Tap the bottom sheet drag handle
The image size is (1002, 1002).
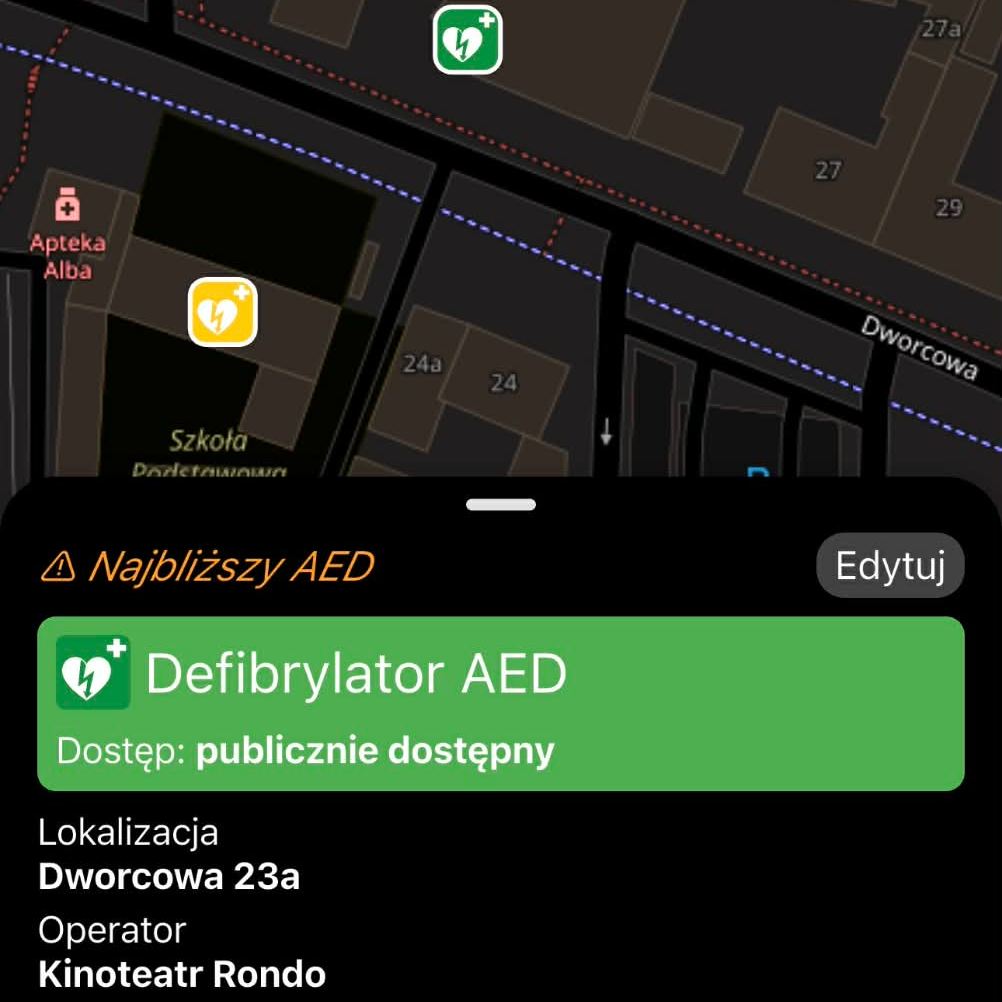[501, 505]
